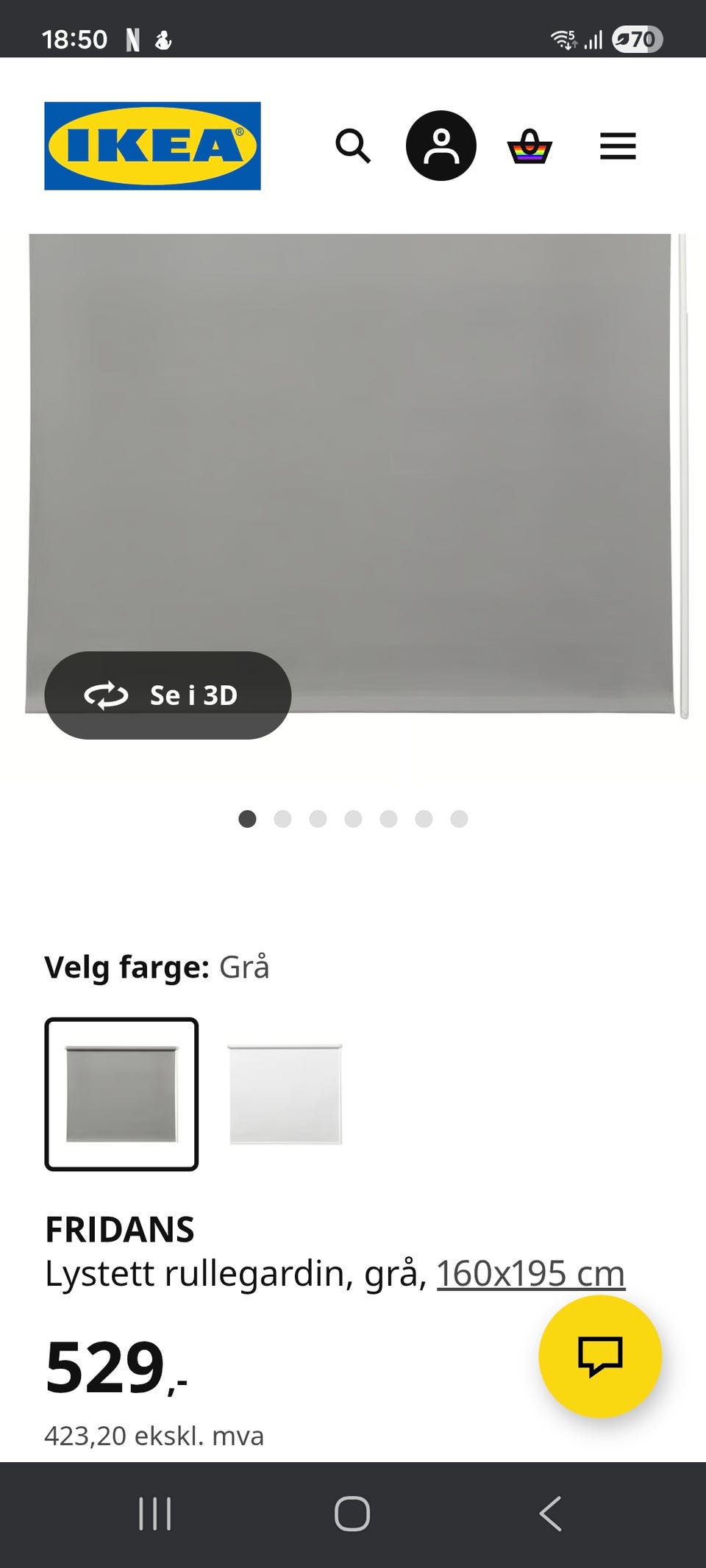Open the yellow chat bubble
The image size is (706, 1568).
pos(601,1356)
